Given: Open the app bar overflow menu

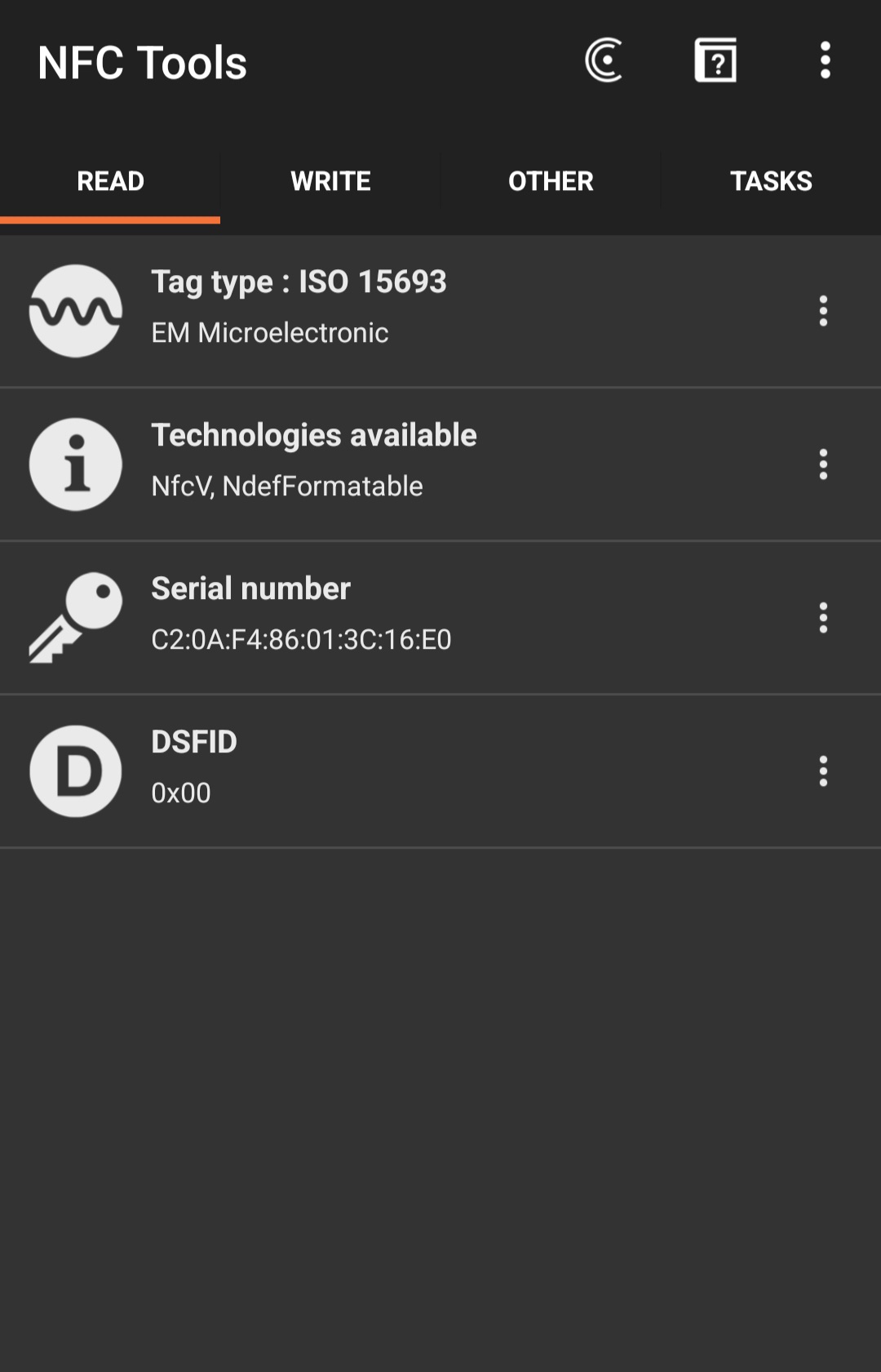Looking at the screenshot, I should click(x=825, y=61).
